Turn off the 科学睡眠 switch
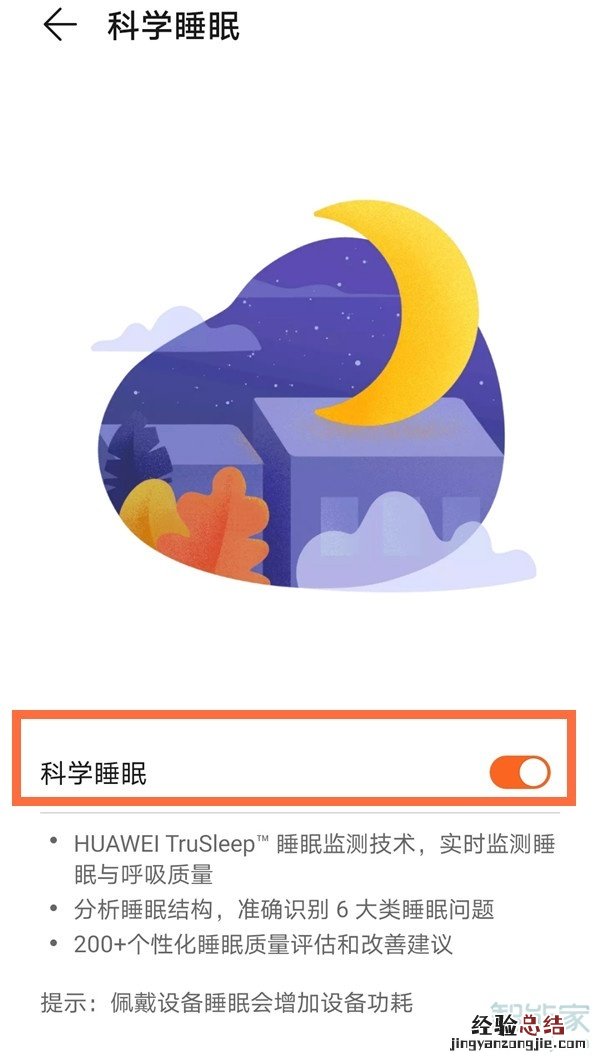The height and width of the screenshot is (1062, 600). click(519, 772)
